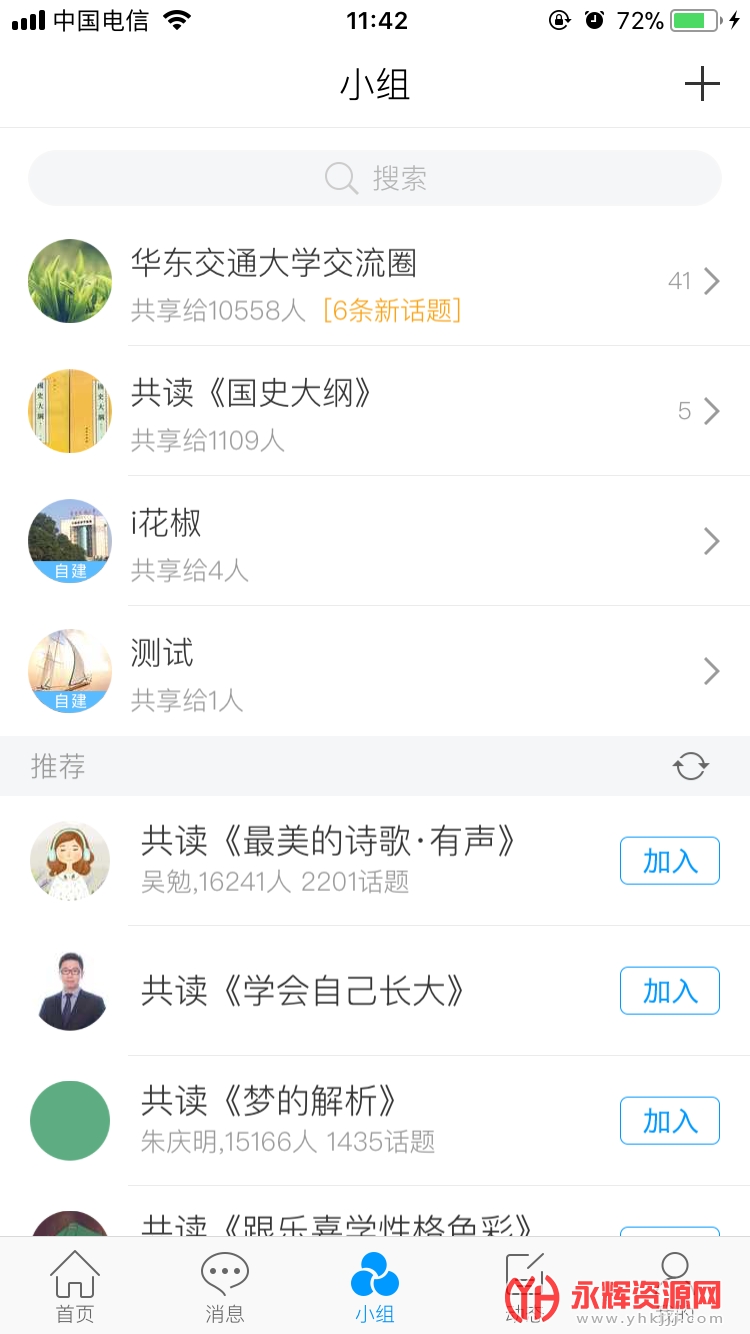
Task: Join 共读《最美的诗歌·有声》 with 加入
Action: [669, 861]
